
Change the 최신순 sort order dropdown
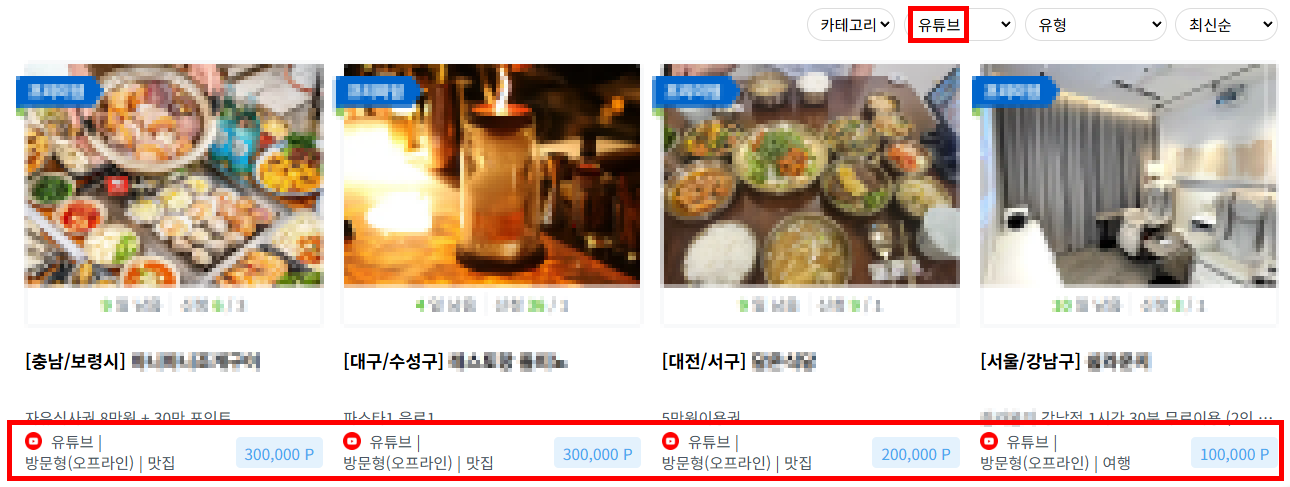click(x=1226, y=25)
